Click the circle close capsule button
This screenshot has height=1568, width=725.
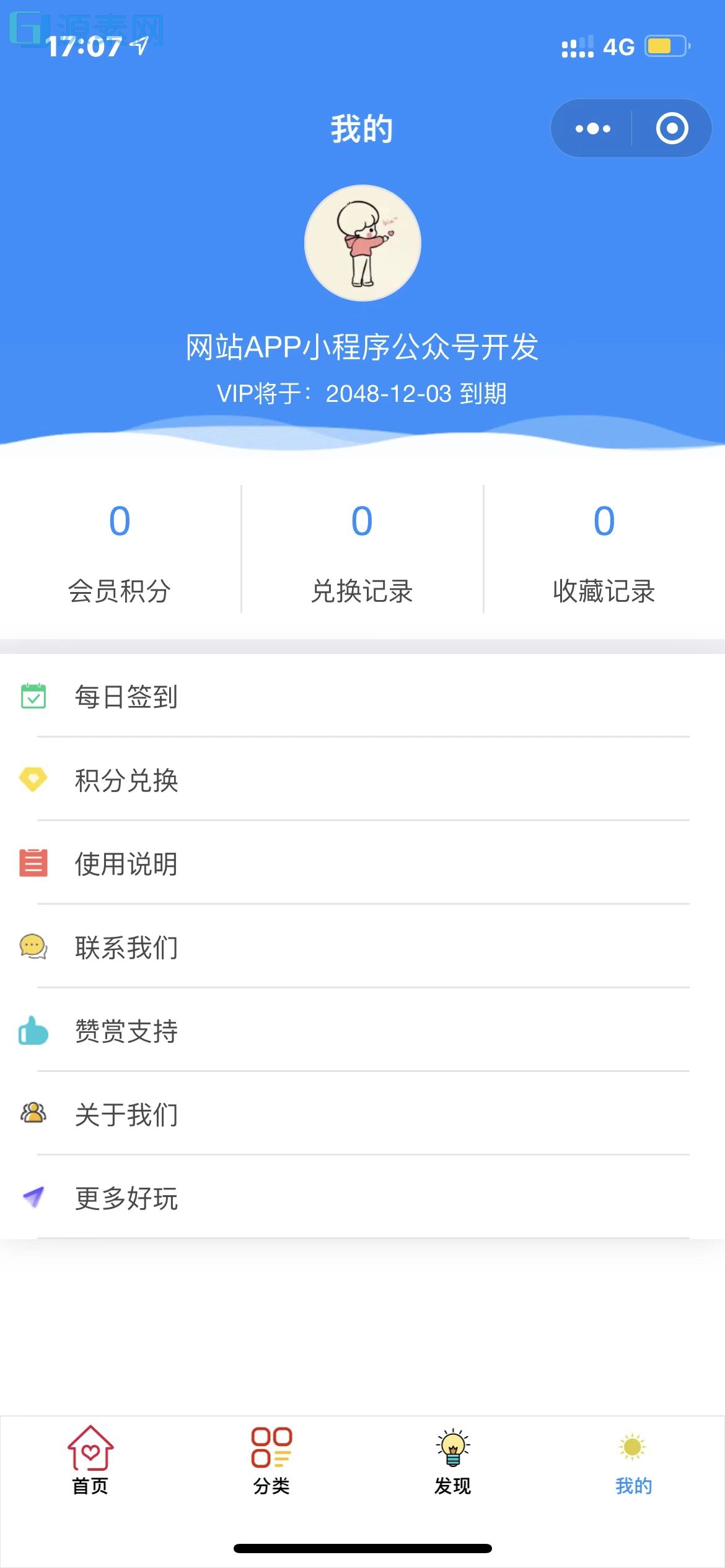pos(672,128)
